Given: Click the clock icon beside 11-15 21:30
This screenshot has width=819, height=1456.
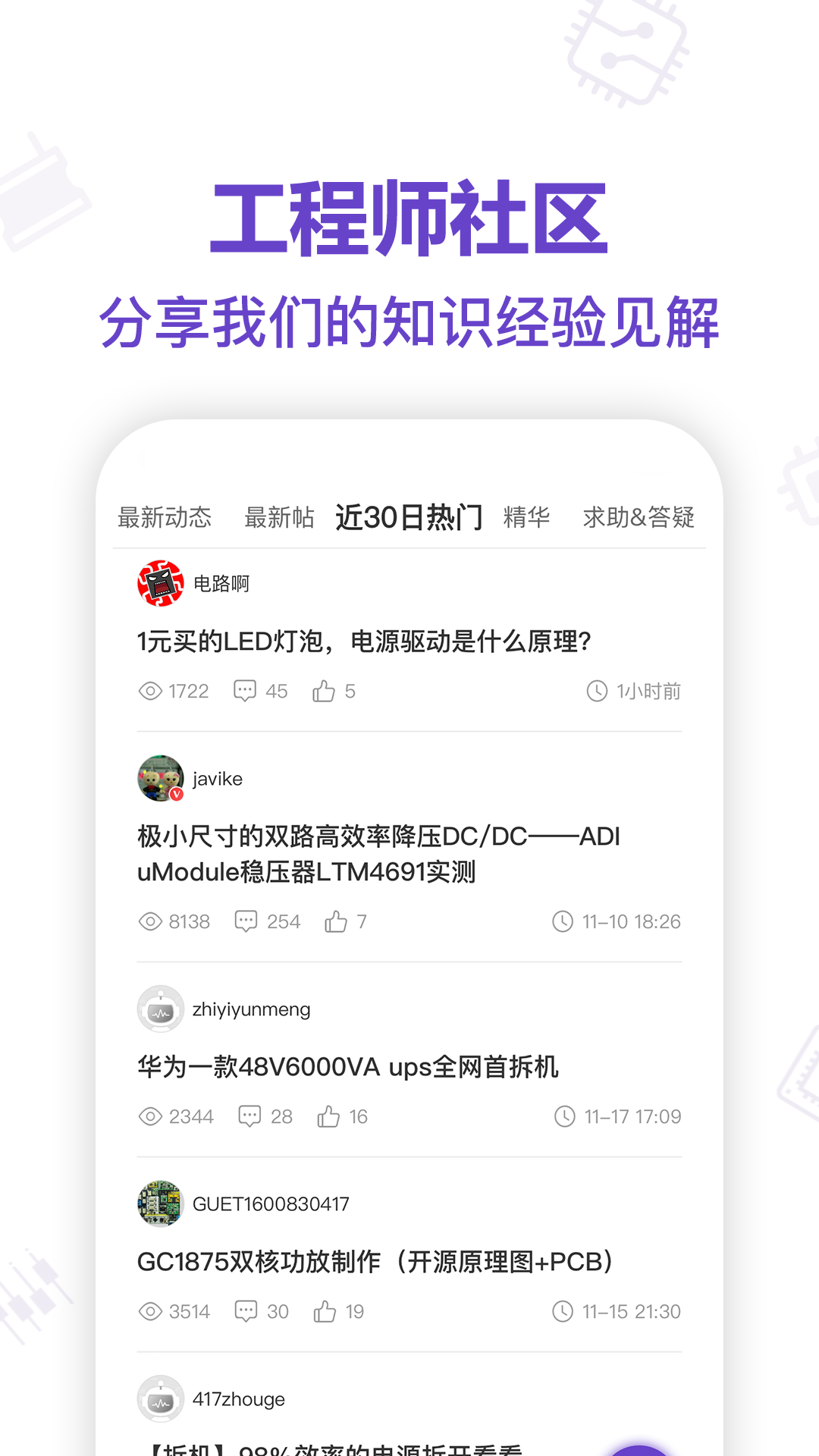Looking at the screenshot, I should tap(563, 1310).
